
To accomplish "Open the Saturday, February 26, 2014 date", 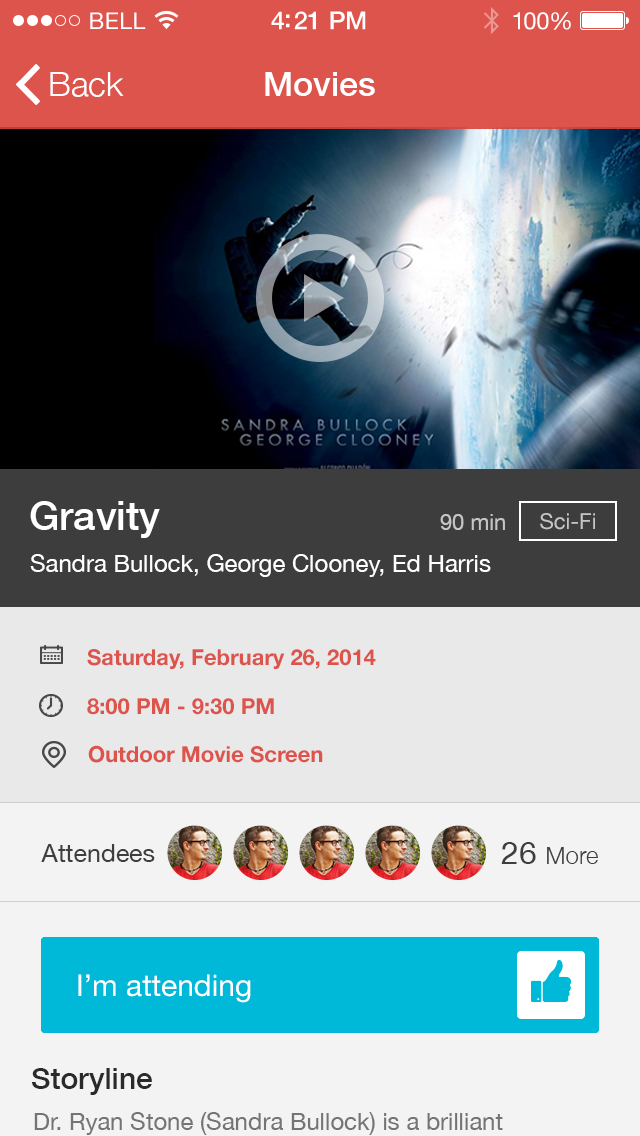I will point(231,657).
